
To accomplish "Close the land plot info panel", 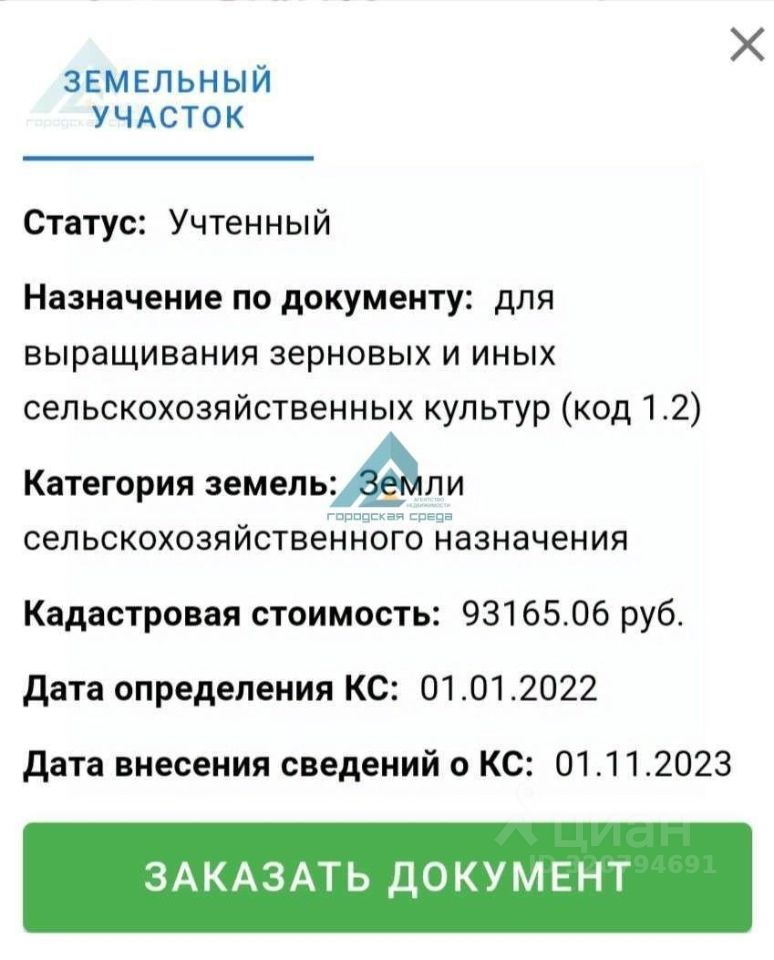I will point(746,45).
